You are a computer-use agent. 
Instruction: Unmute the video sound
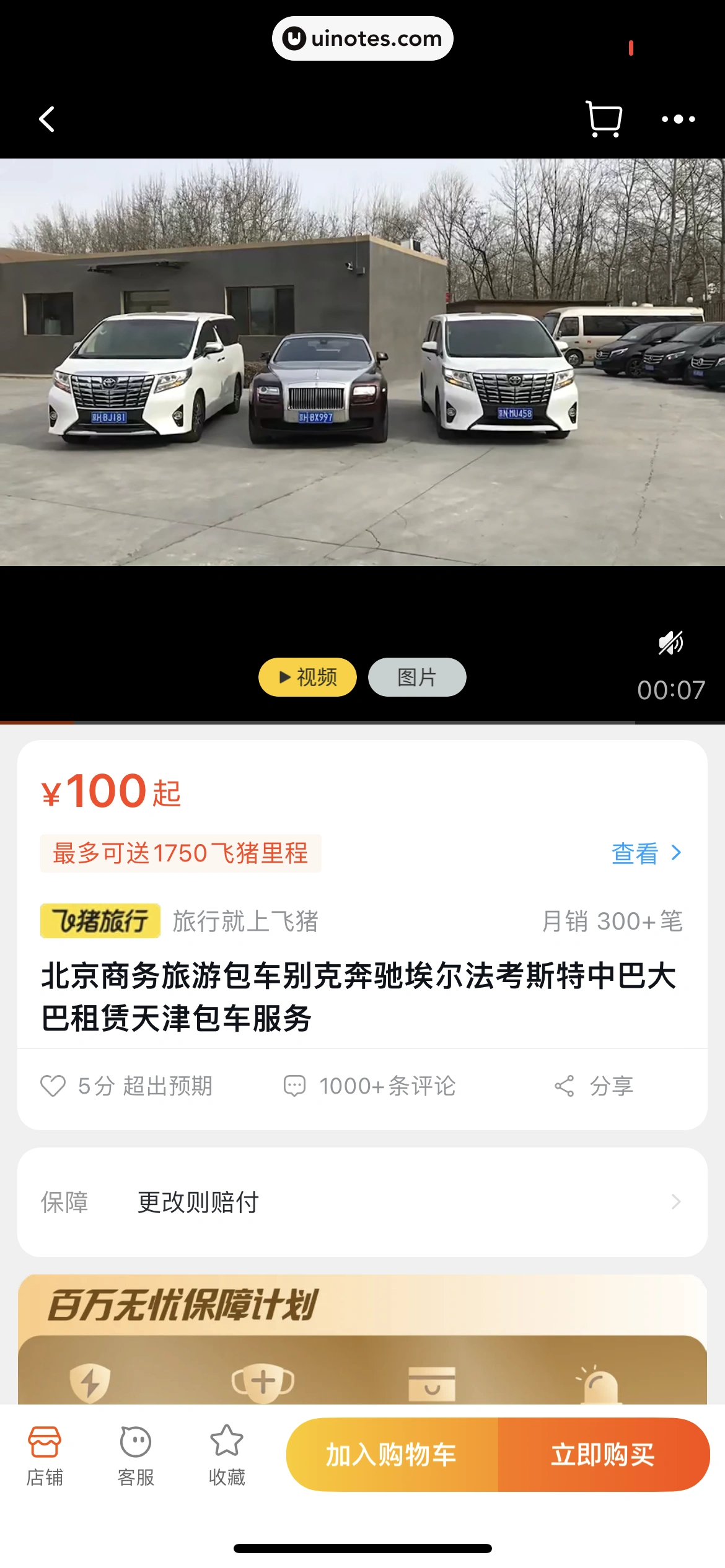coord(670,643)
